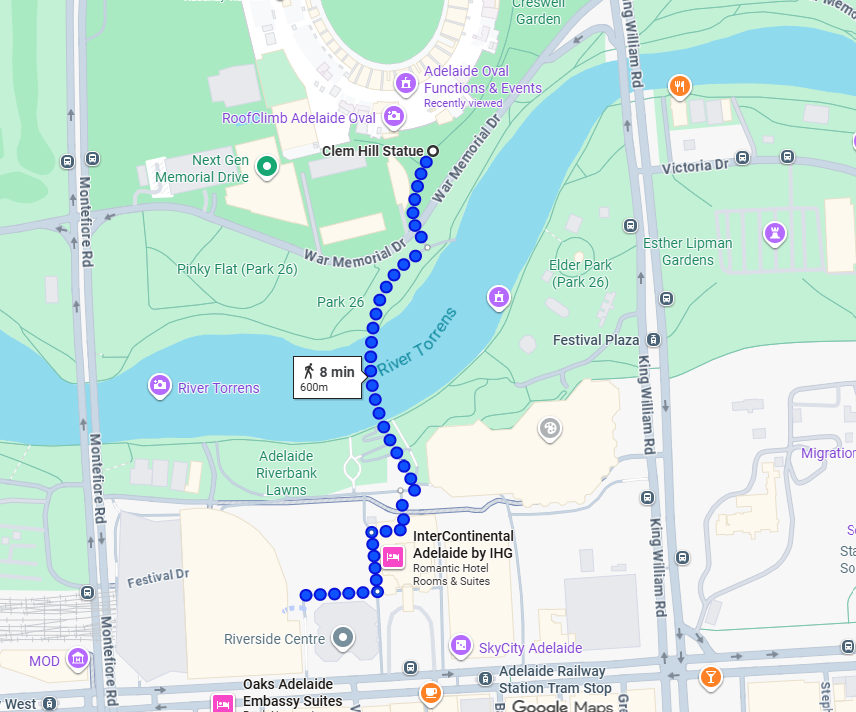Select the River Torrens place marker

click(159, 386)
